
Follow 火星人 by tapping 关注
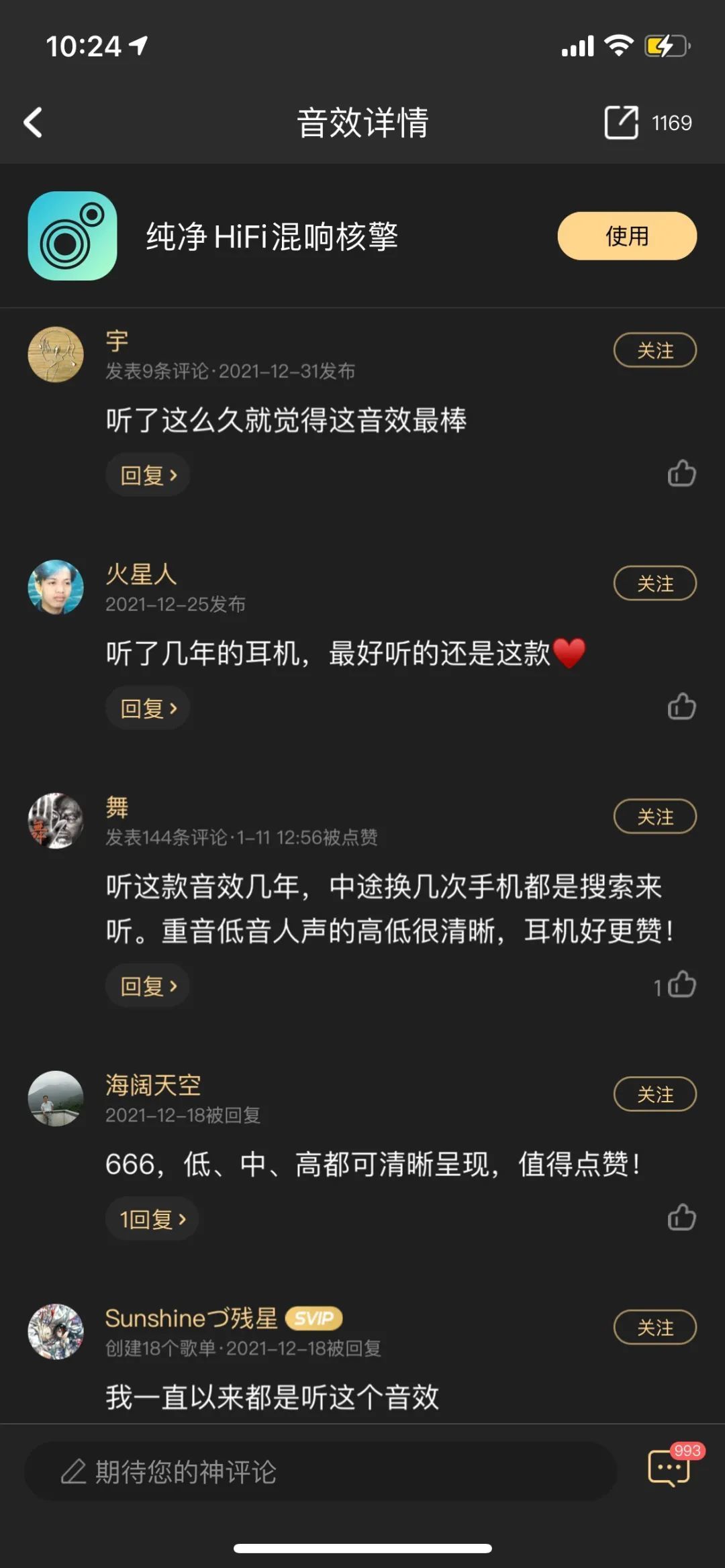(655, 584)
